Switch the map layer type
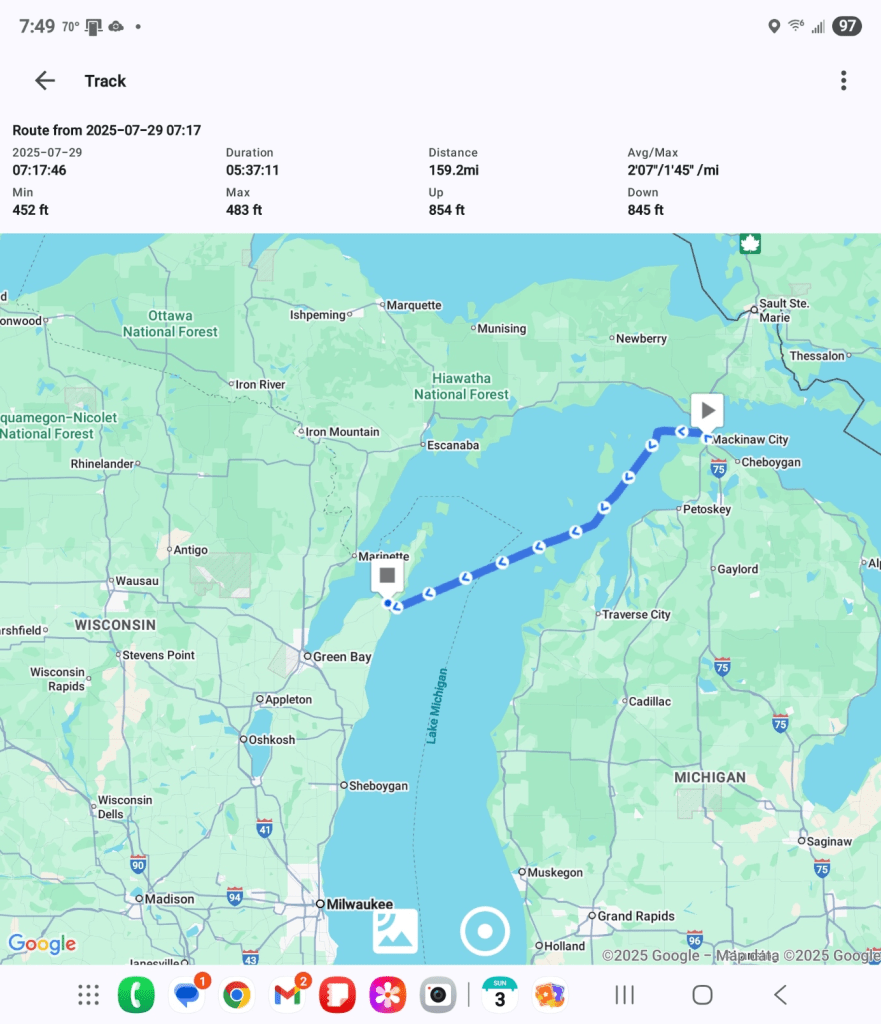 click(x=395, y=931)
